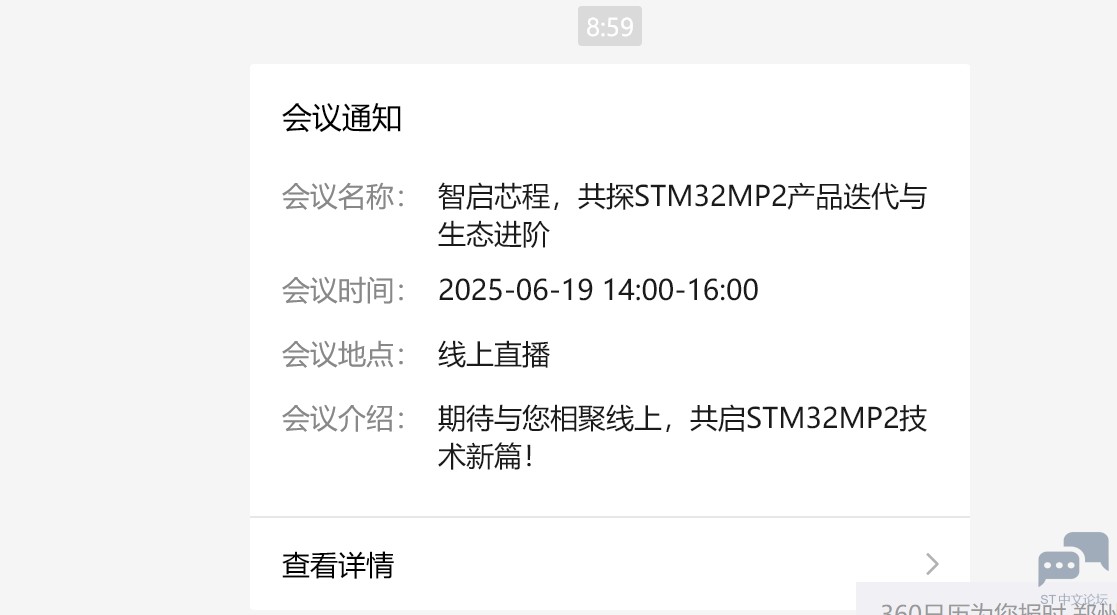Open 查看详情 for the meeting notice

click(338, 565)
